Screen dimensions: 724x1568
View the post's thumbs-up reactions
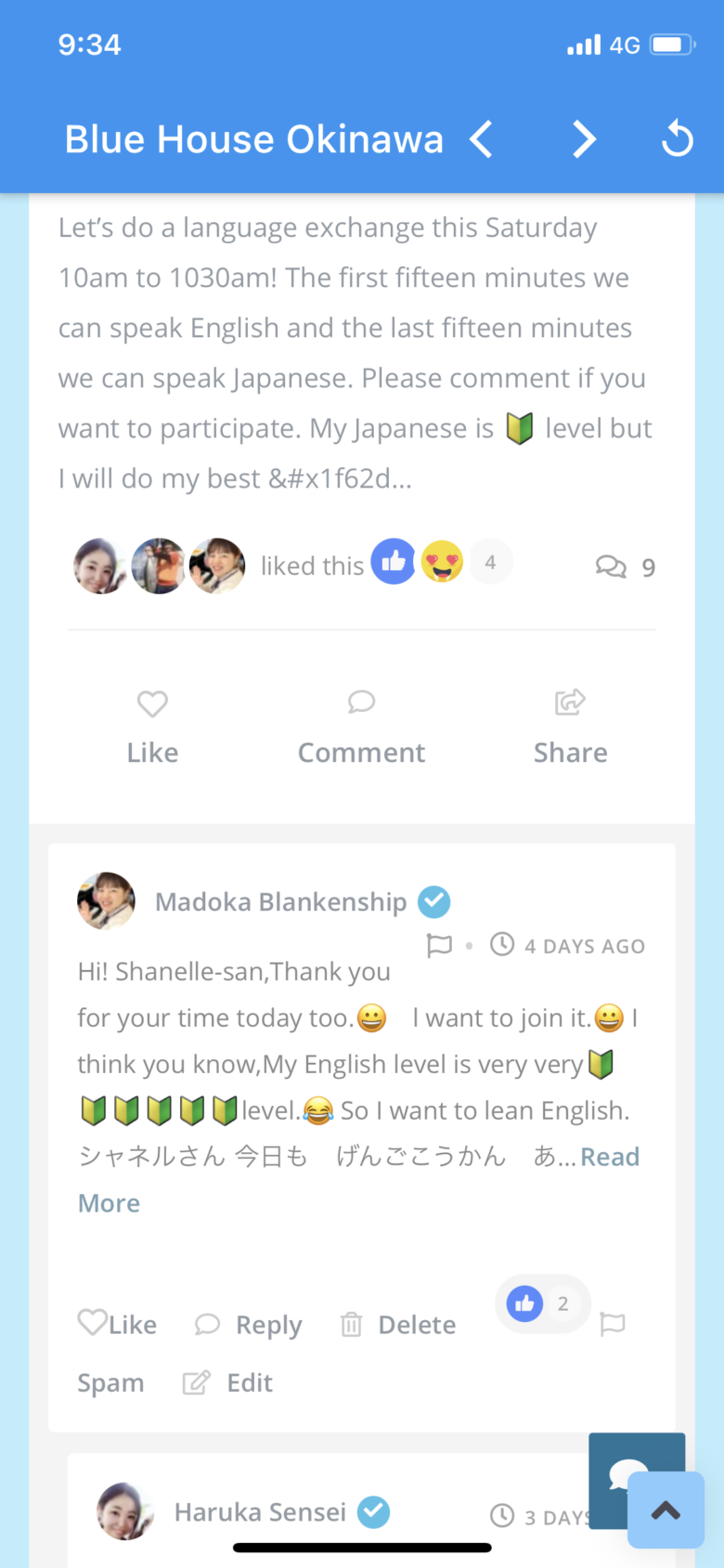point(394,562)
